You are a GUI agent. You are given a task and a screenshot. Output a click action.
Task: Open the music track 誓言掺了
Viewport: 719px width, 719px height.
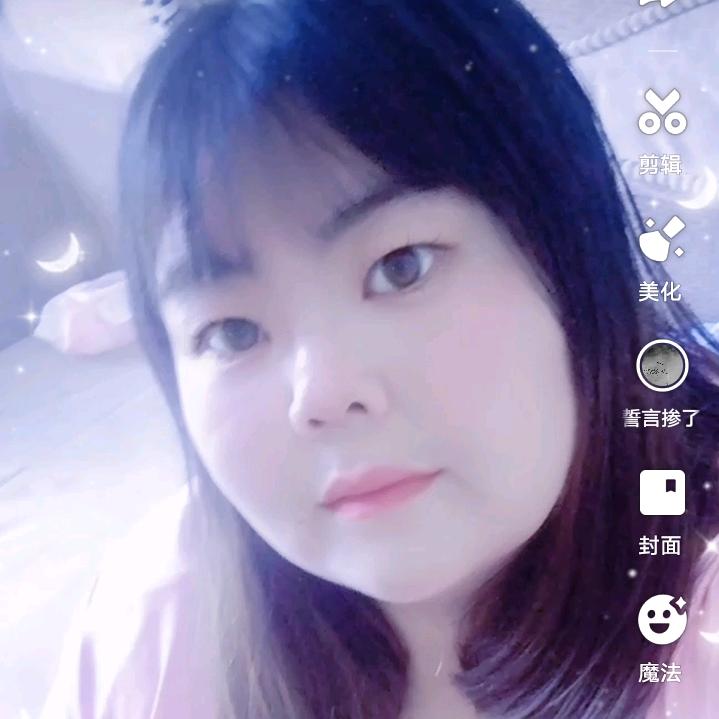pyautogui.click(x=662, y=366)
